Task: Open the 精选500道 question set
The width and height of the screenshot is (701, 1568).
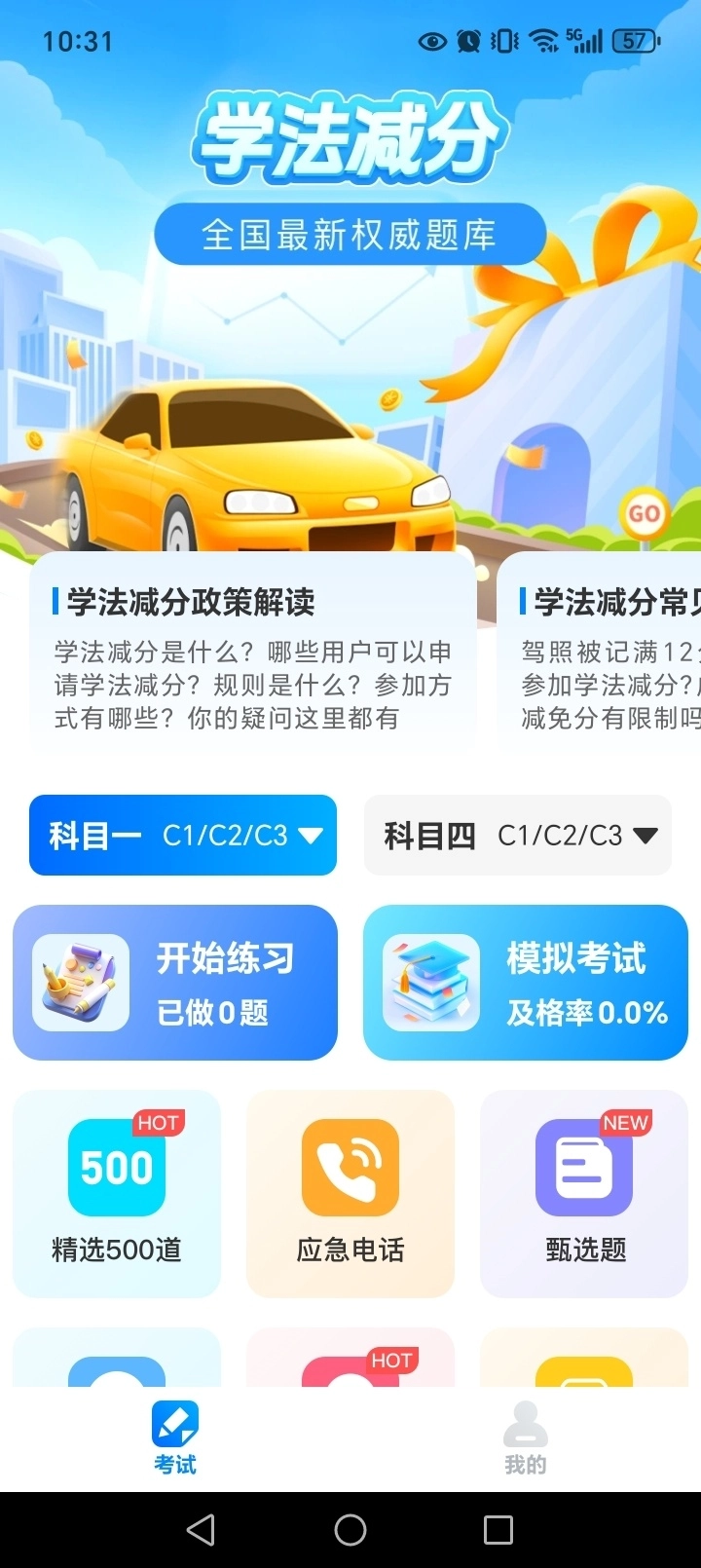Action: click(117, 1193)
